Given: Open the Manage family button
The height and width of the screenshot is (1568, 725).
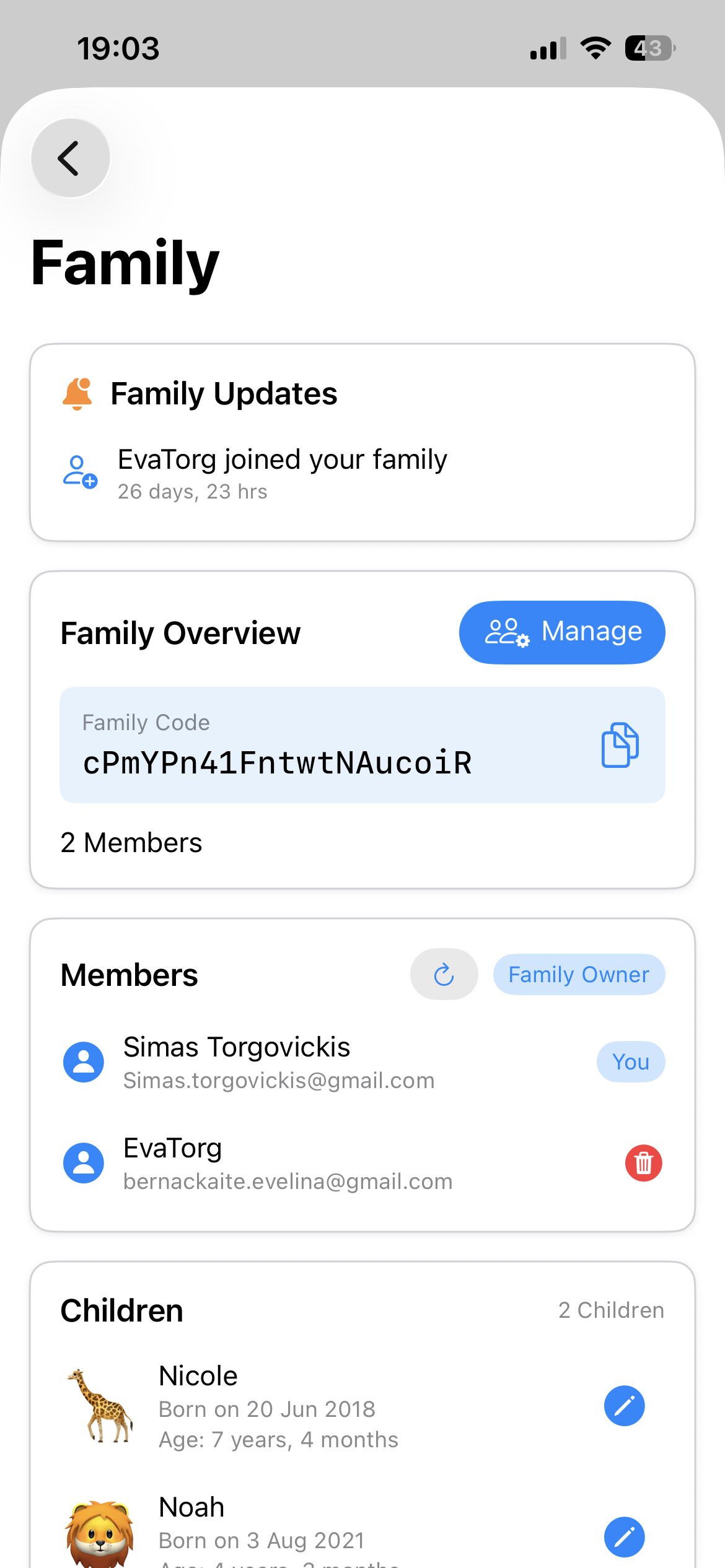Looking at the screenshot, I should point(562,632).
